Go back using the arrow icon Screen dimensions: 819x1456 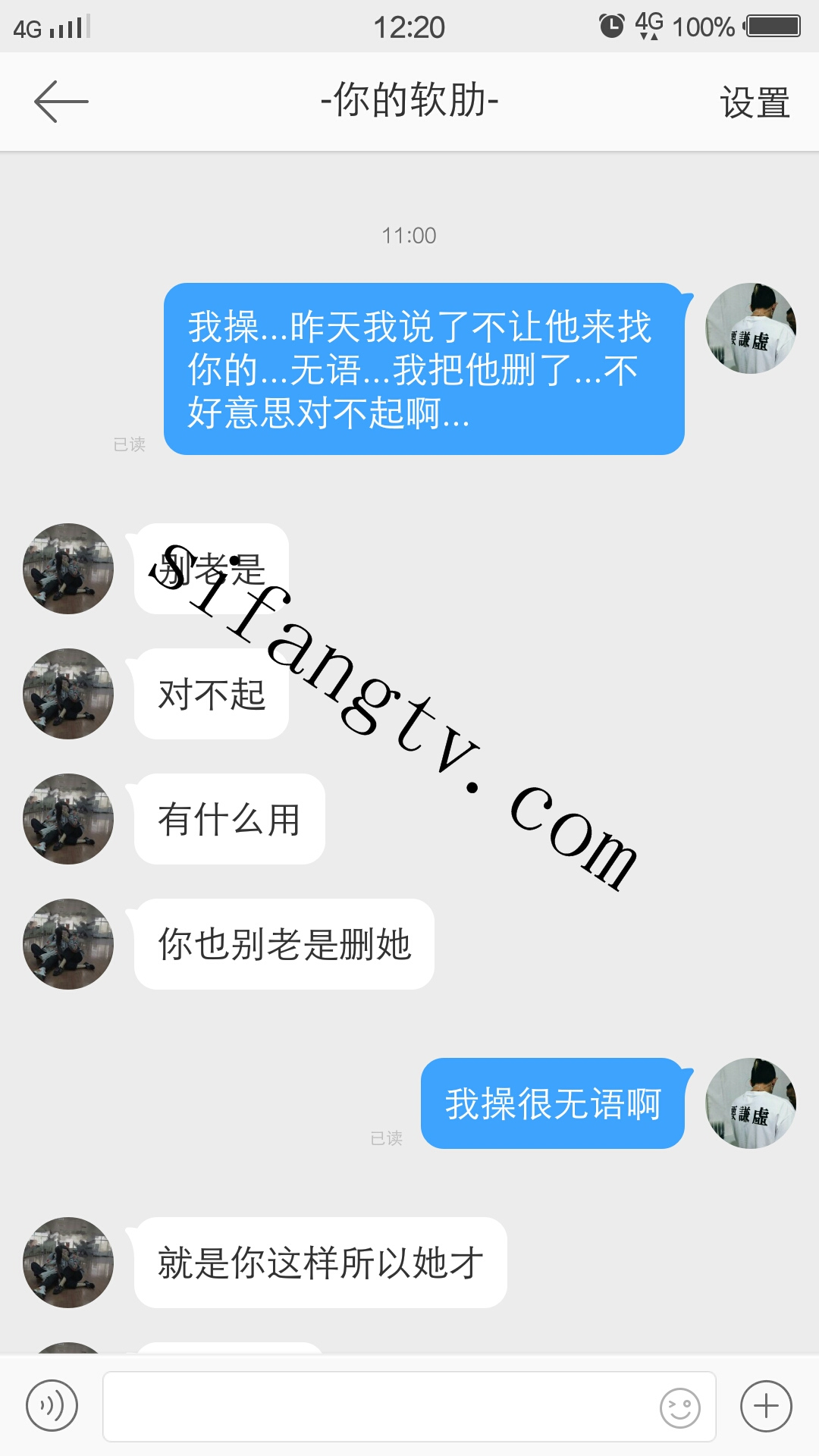click(x=61, y=102)
